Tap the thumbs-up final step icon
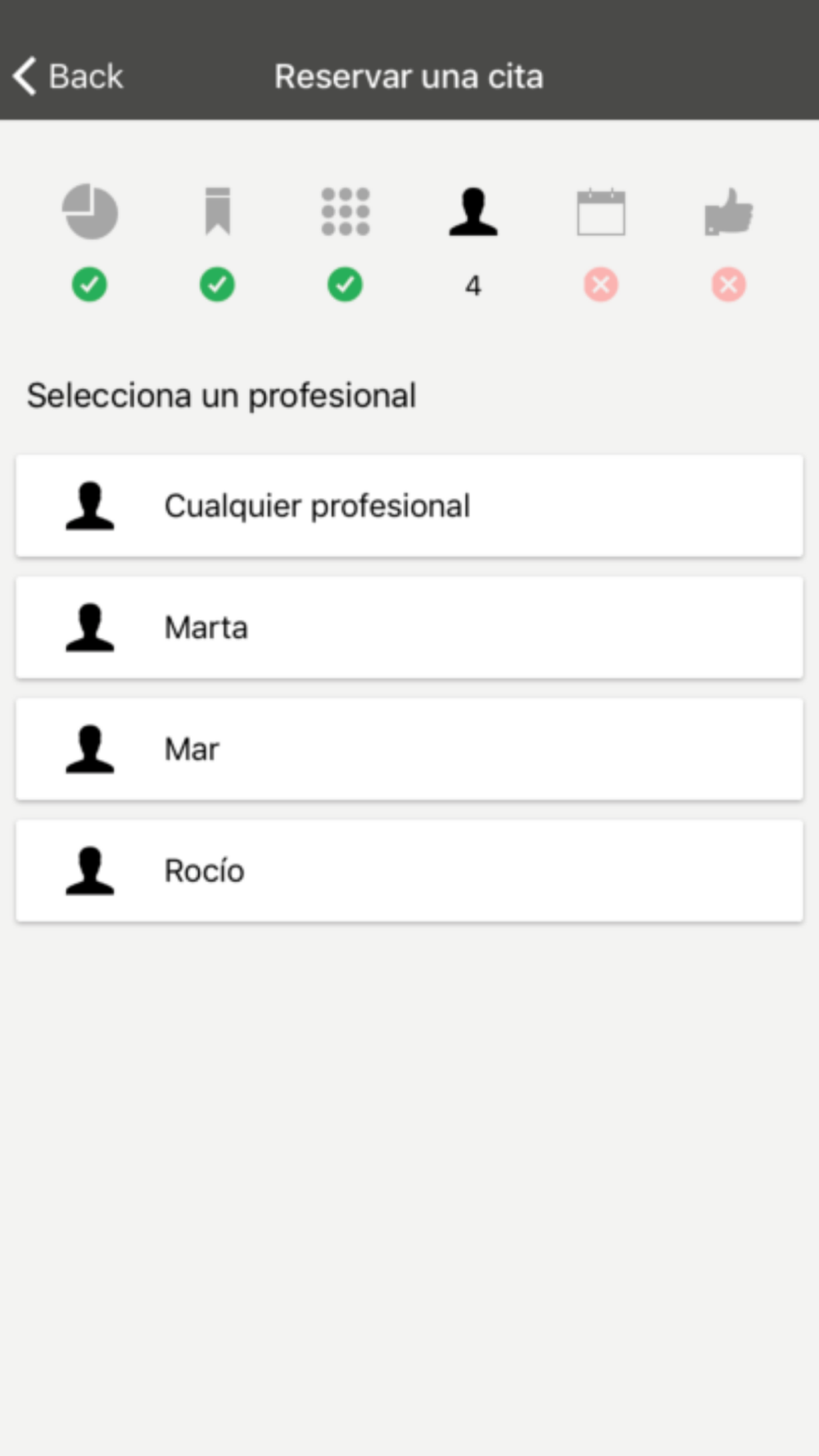Viewport: 819px width, 1456px height. pos(729,211)
